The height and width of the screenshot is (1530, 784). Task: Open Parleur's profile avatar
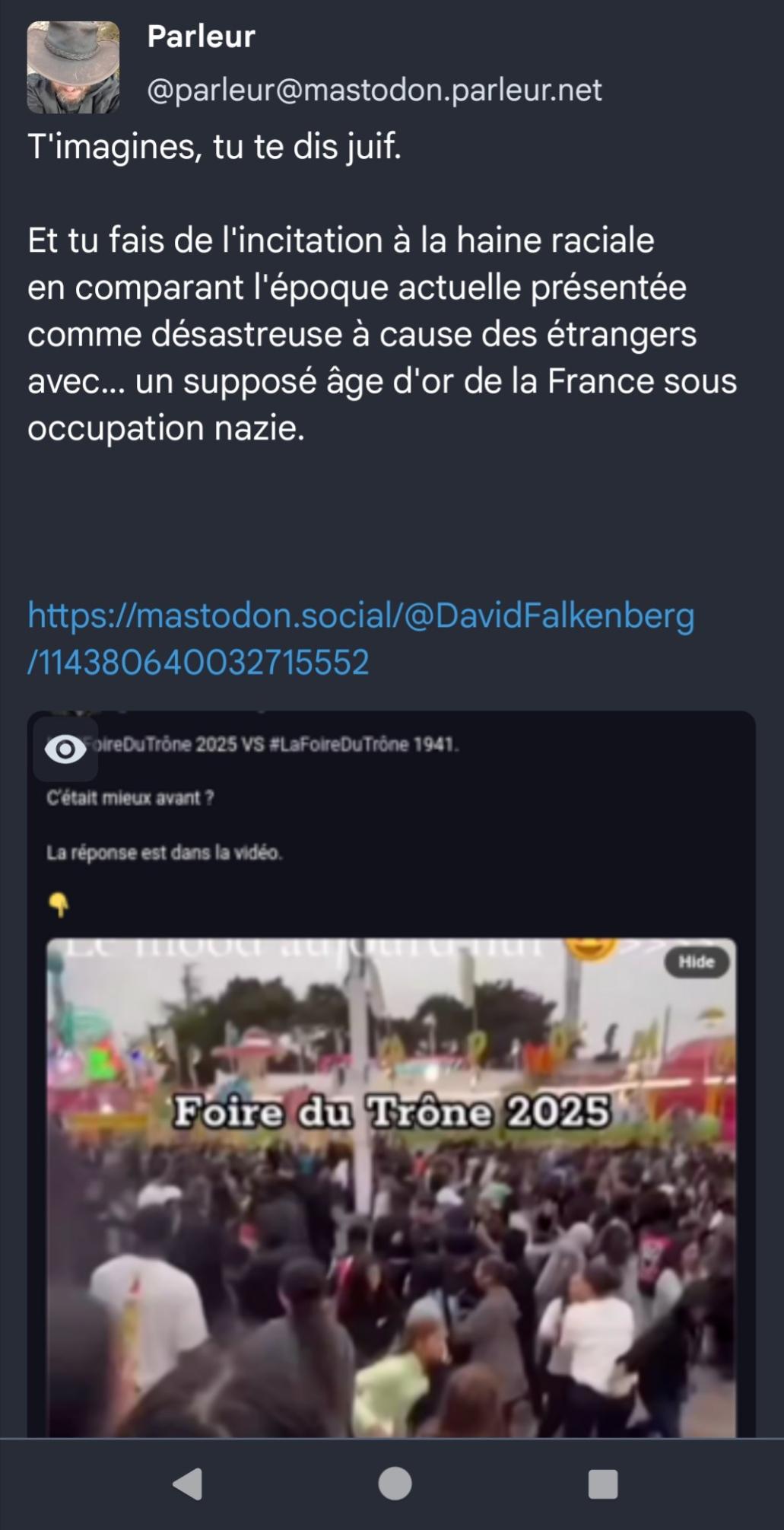[74, 68]
